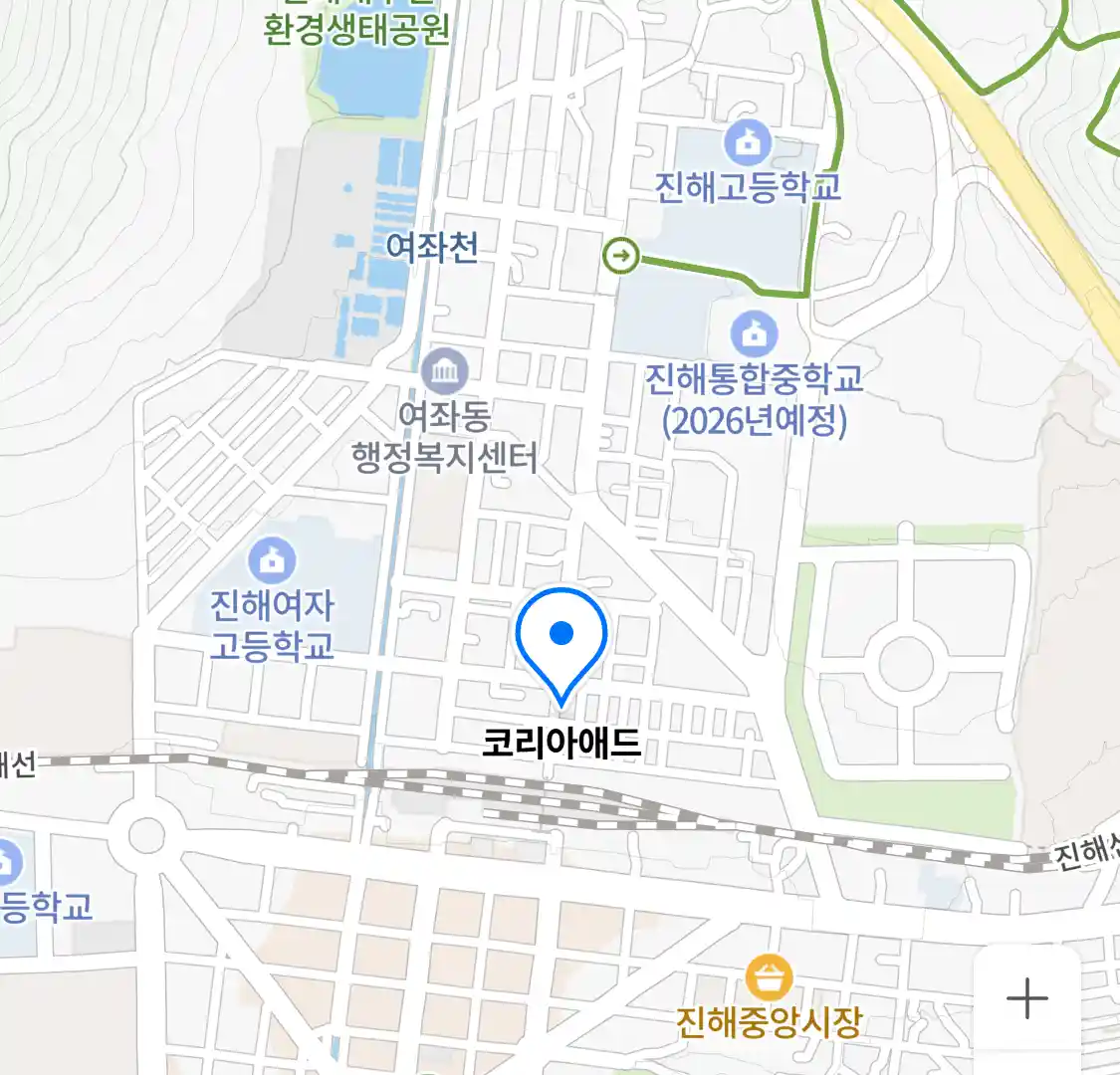
Task: Zoom in with the plus button
Action: tap(1026, 998)
